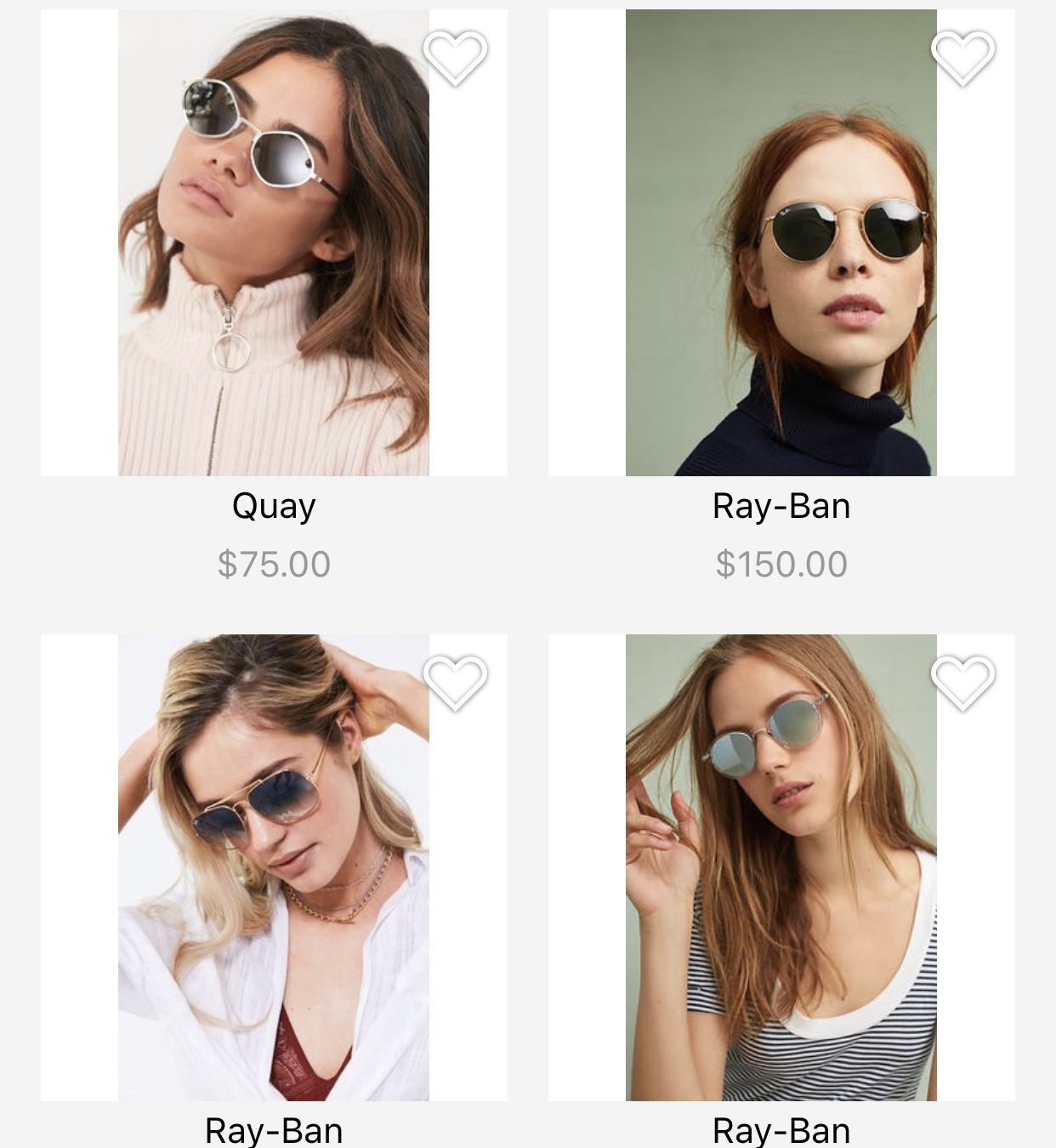Like the Ray-Ban round mirrored sunglasses, striped top
This screenshot has height=1148, width=1056.
pyautogui.click(x=962, y=681)
